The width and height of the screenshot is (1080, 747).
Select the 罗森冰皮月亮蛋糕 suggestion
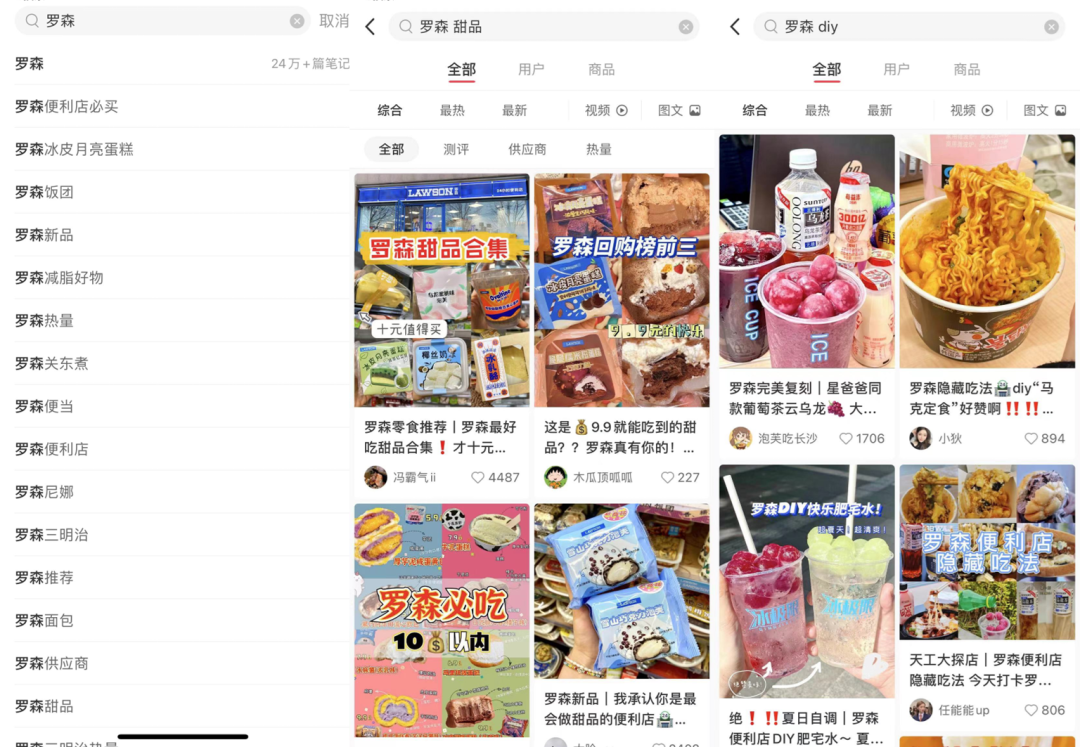pos(74,150)
